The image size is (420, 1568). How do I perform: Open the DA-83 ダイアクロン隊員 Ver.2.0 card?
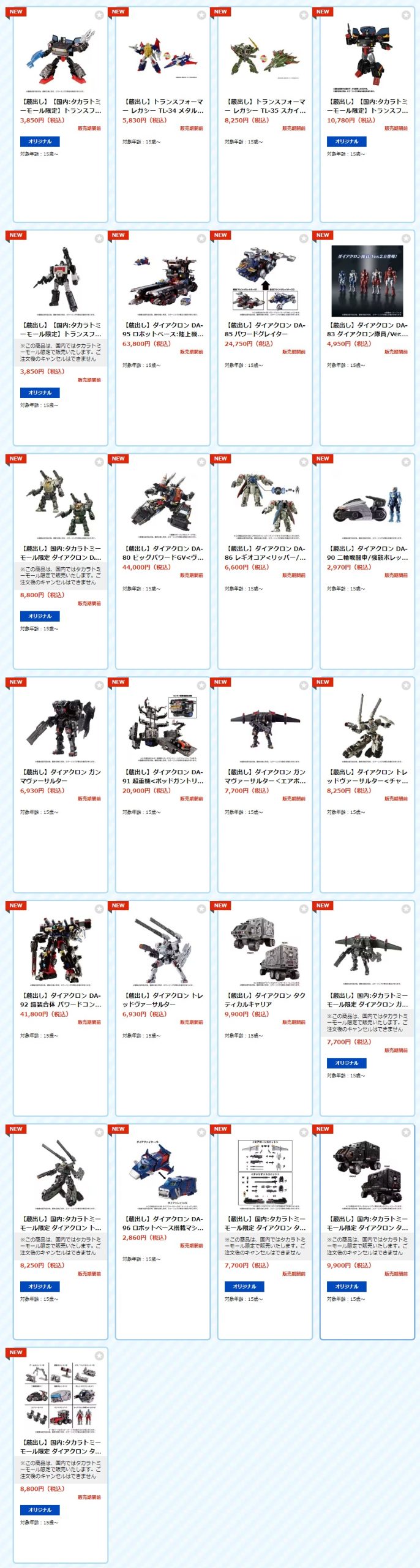point(367,329)
